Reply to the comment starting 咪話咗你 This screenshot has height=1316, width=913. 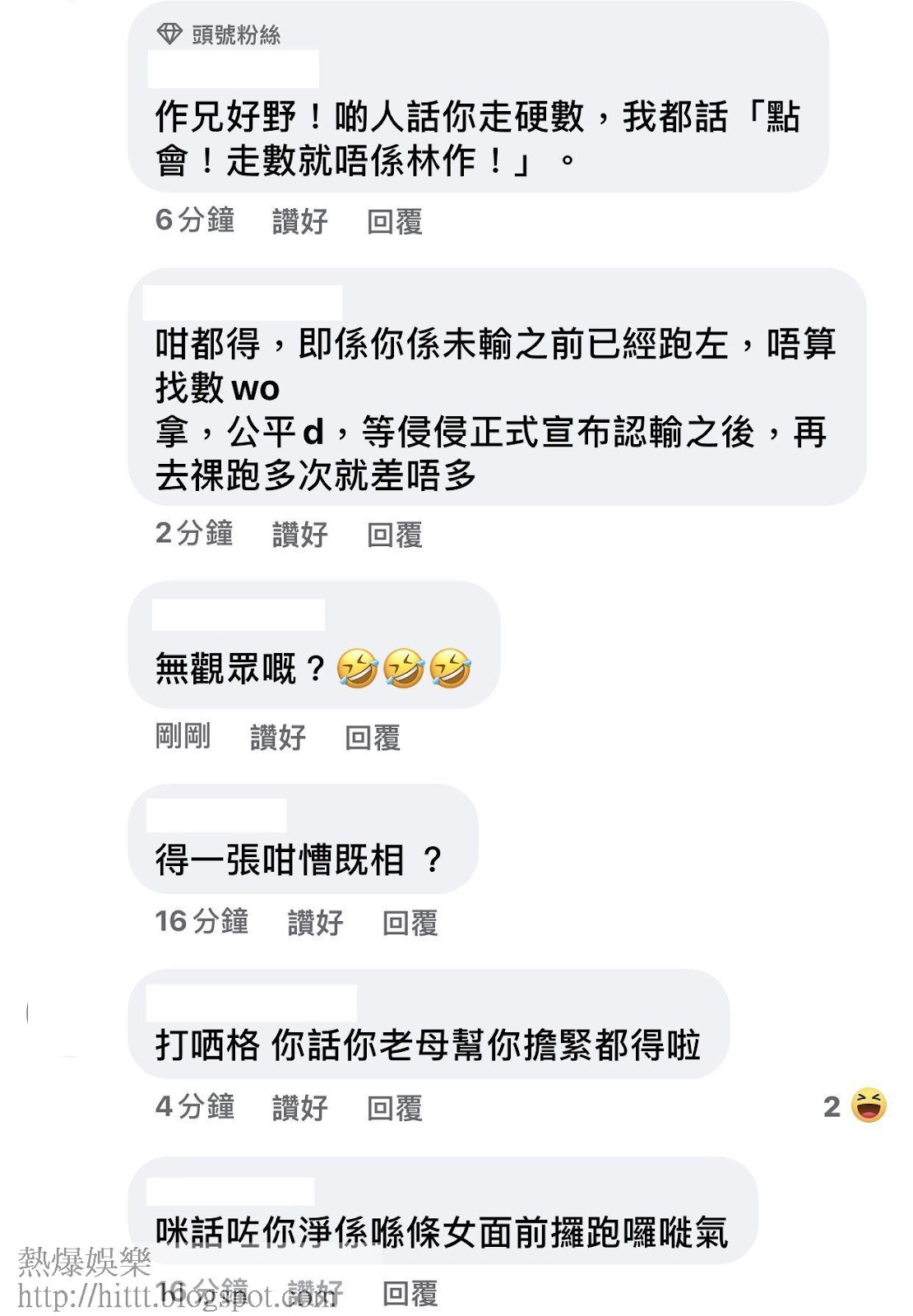click(x=410, y=1293)
